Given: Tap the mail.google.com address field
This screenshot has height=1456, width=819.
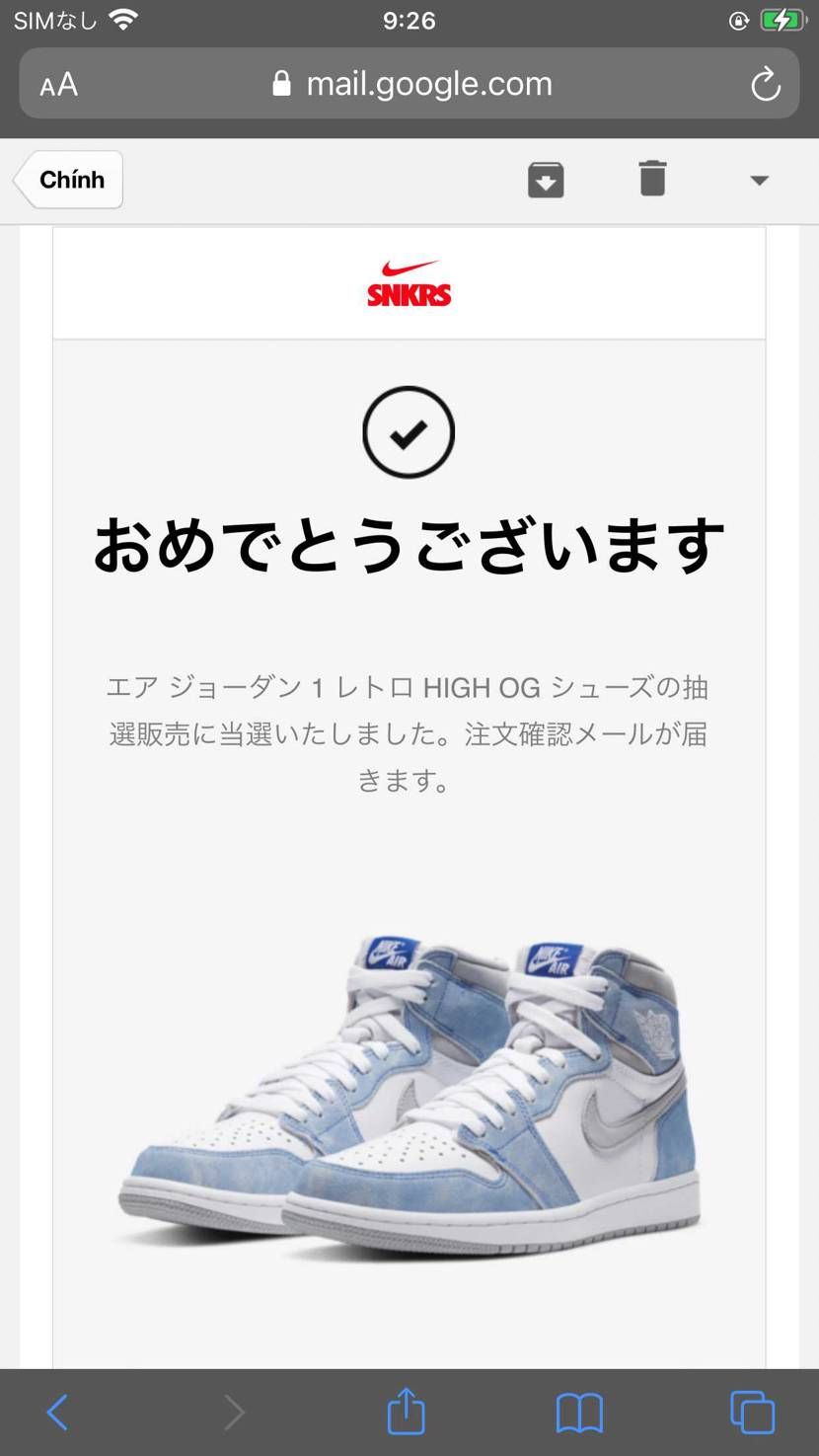Looking at the screenshot, I should pyautogui.click(x=429, y=84).
